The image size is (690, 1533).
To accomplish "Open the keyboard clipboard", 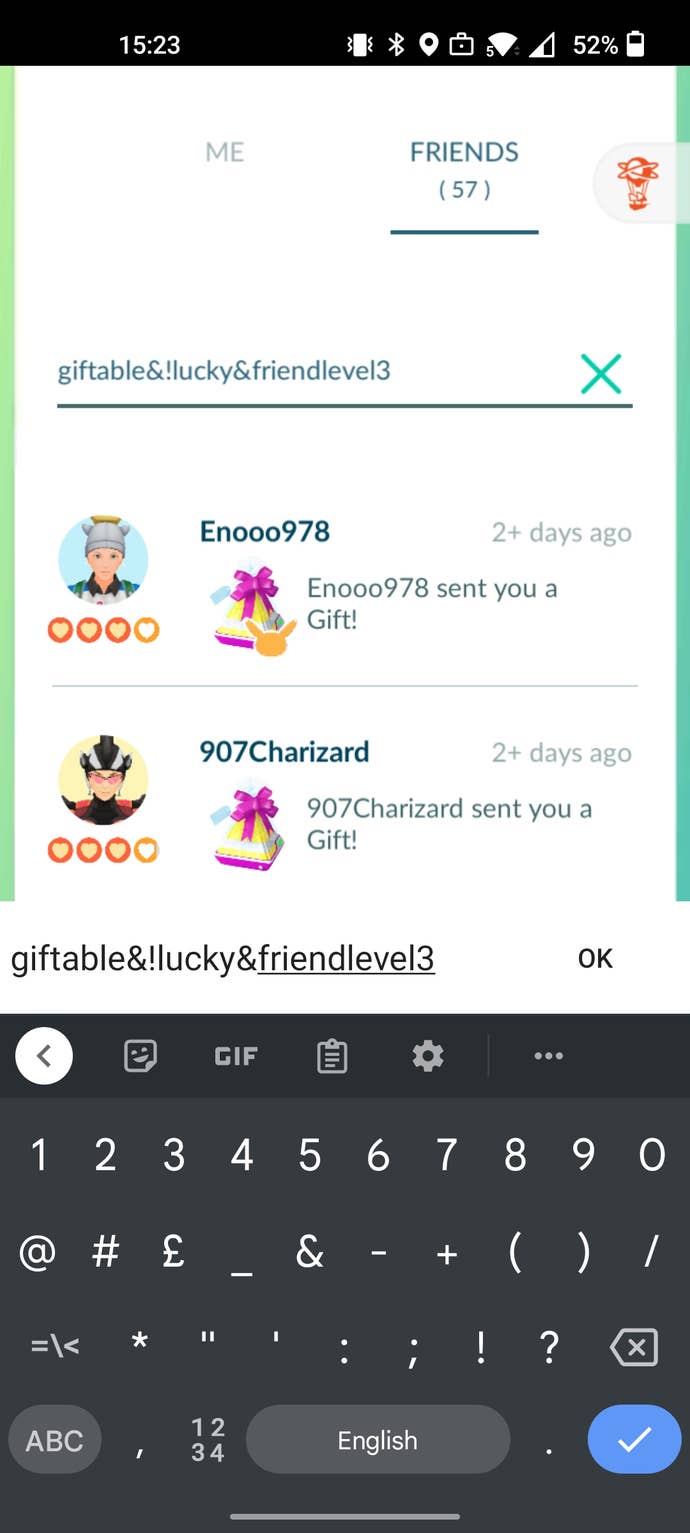I will pyautogui.click(x=332, y=1056).
